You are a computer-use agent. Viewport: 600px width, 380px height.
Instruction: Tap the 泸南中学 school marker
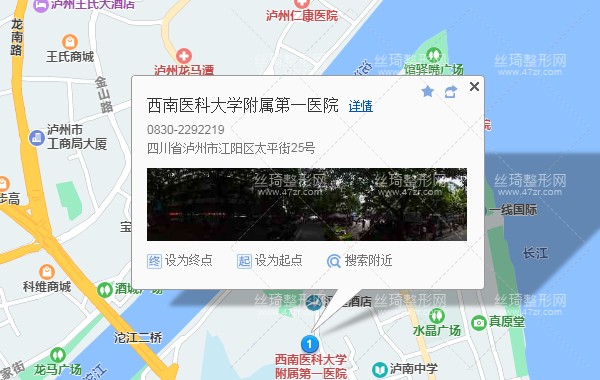coord(380,369)
